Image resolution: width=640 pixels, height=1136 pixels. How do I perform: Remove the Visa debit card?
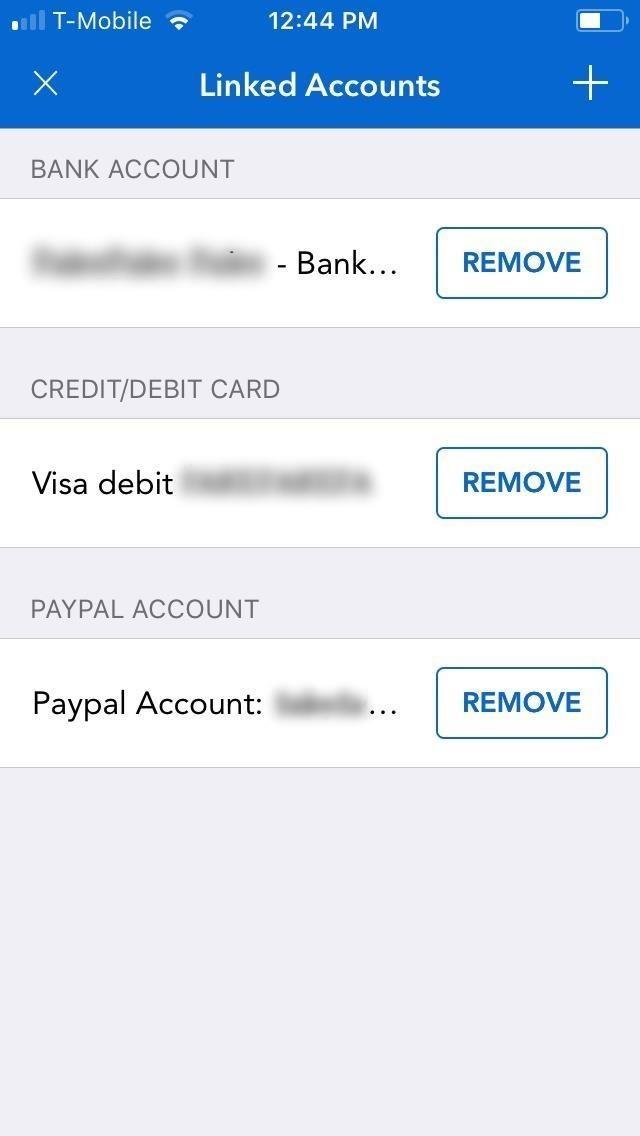521,483
